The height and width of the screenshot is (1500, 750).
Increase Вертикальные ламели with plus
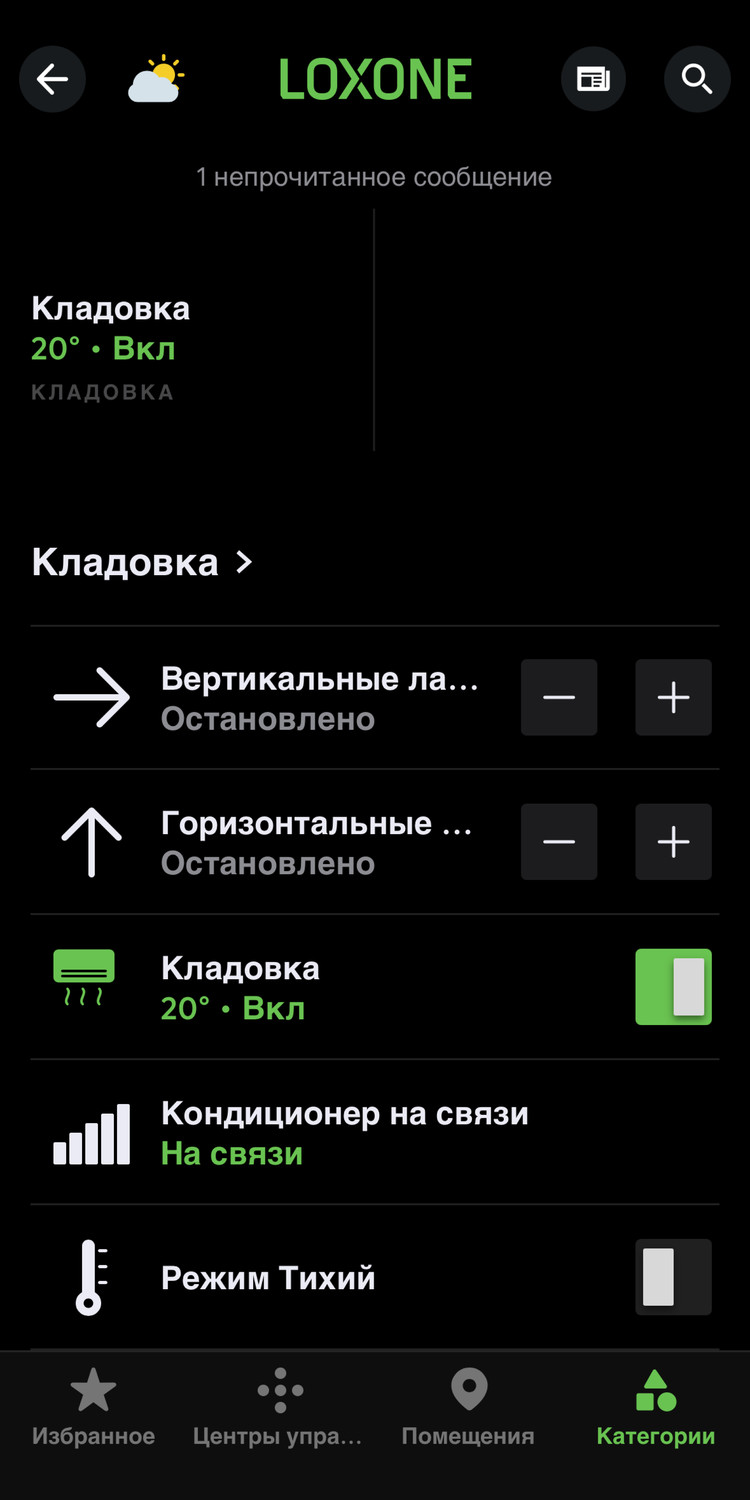[673, 697]
